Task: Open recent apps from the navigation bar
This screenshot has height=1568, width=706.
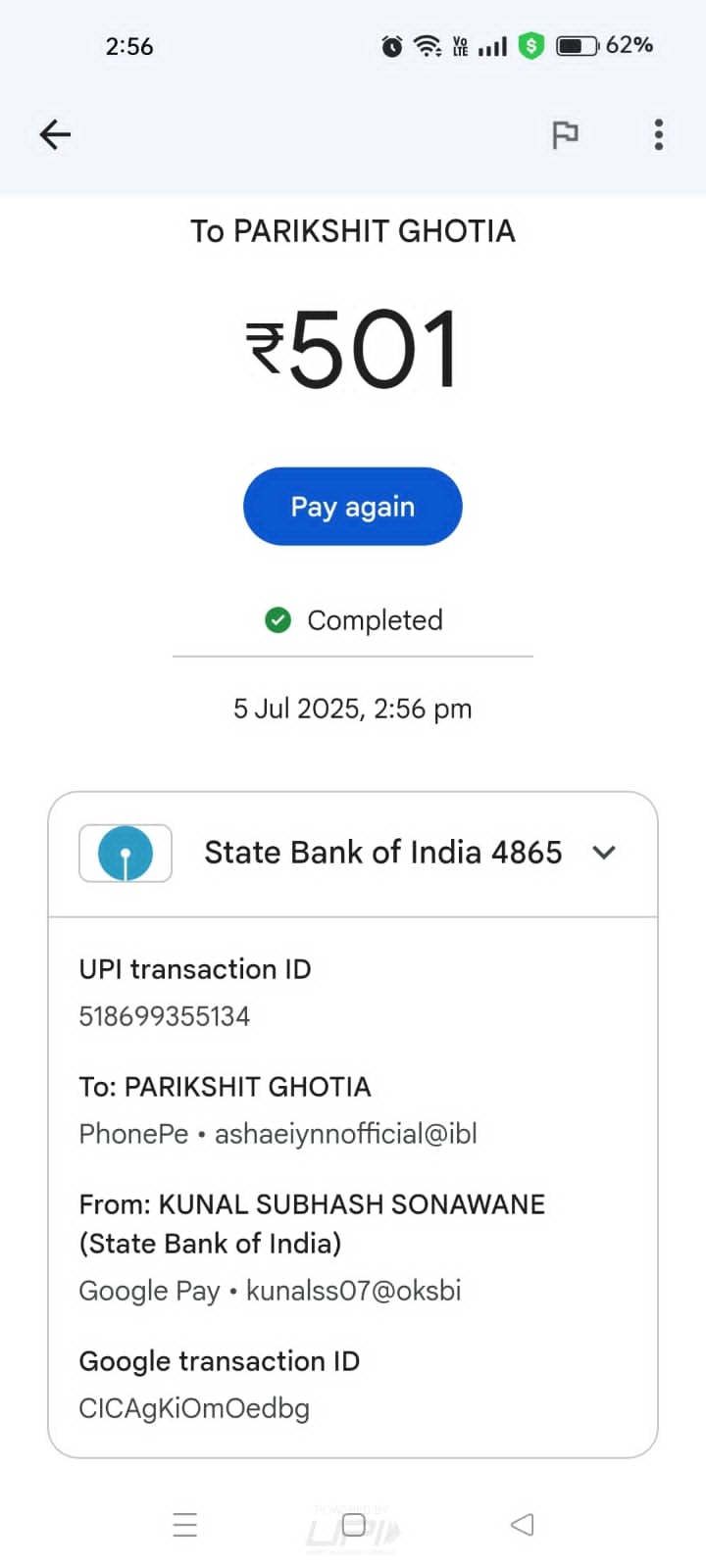Action: [x=185, y=1525]
